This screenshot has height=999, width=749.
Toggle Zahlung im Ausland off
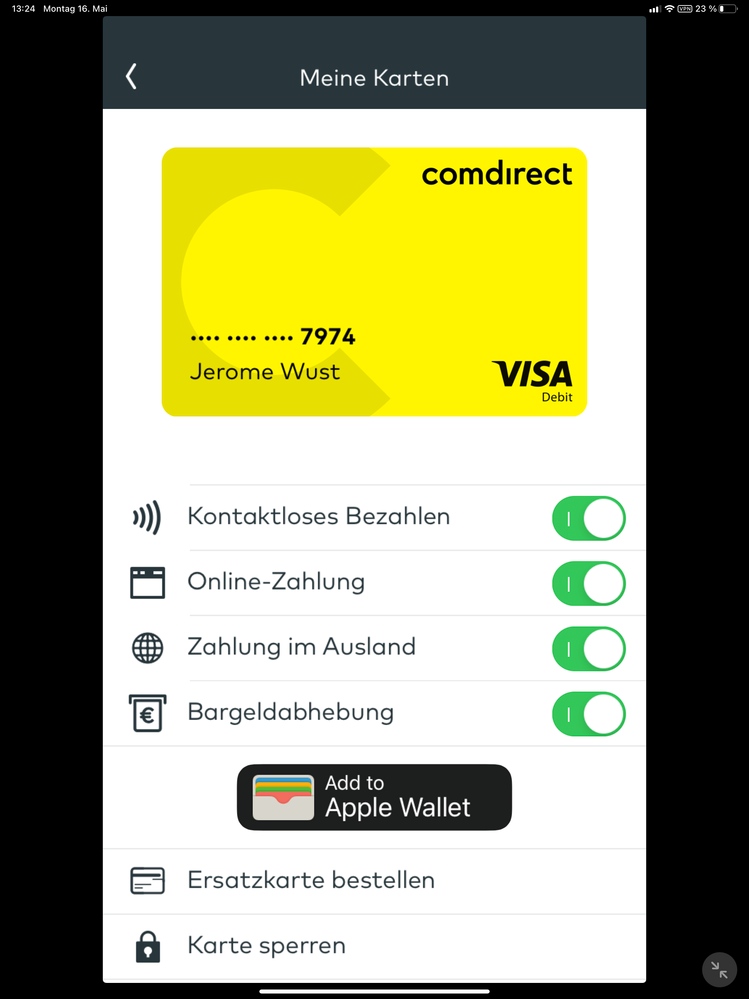click(588, 649)
